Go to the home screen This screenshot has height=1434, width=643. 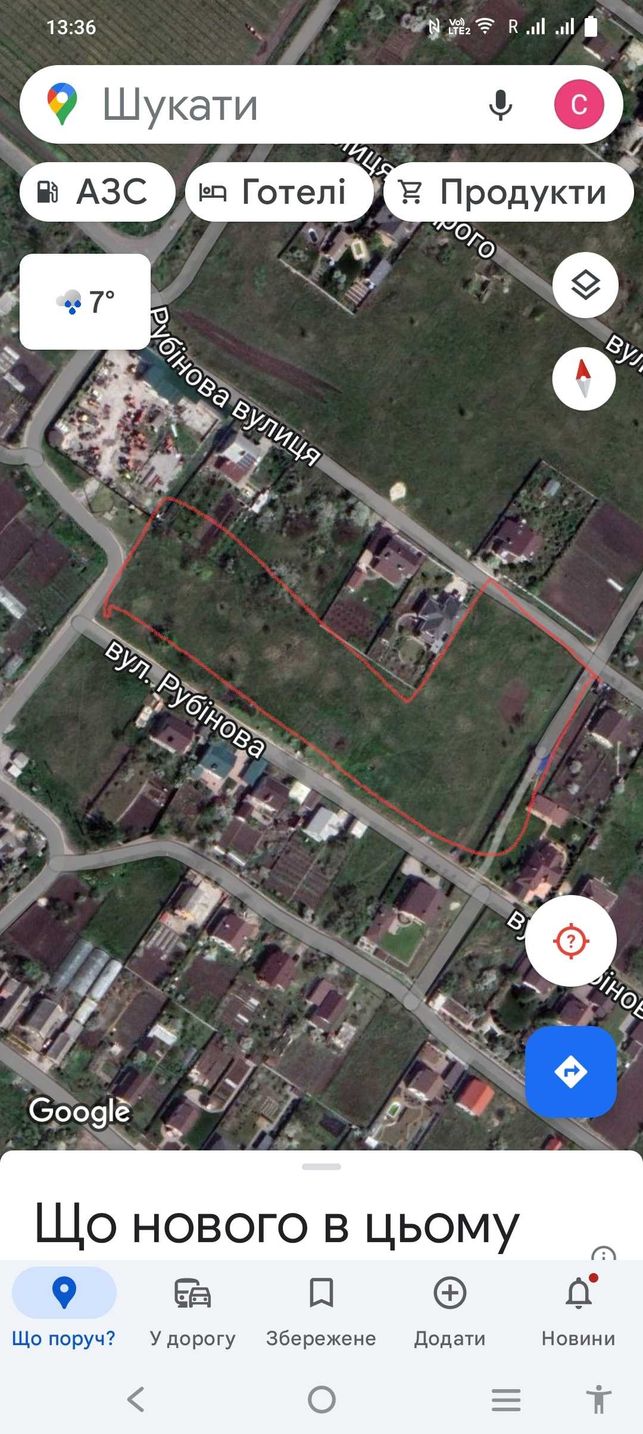(x=321, y=1399)
